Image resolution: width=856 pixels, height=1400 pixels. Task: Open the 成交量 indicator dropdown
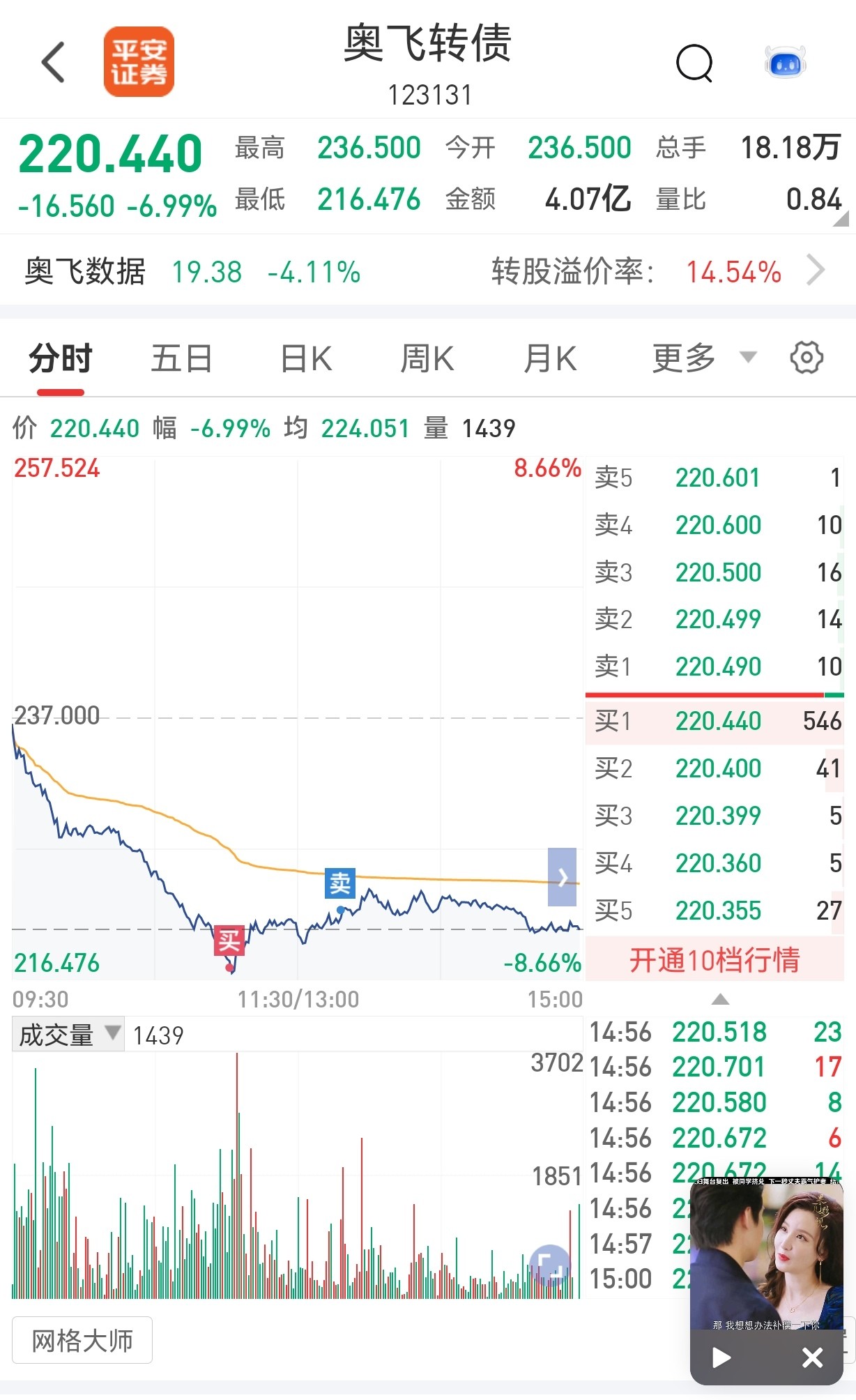point(68,1035)
